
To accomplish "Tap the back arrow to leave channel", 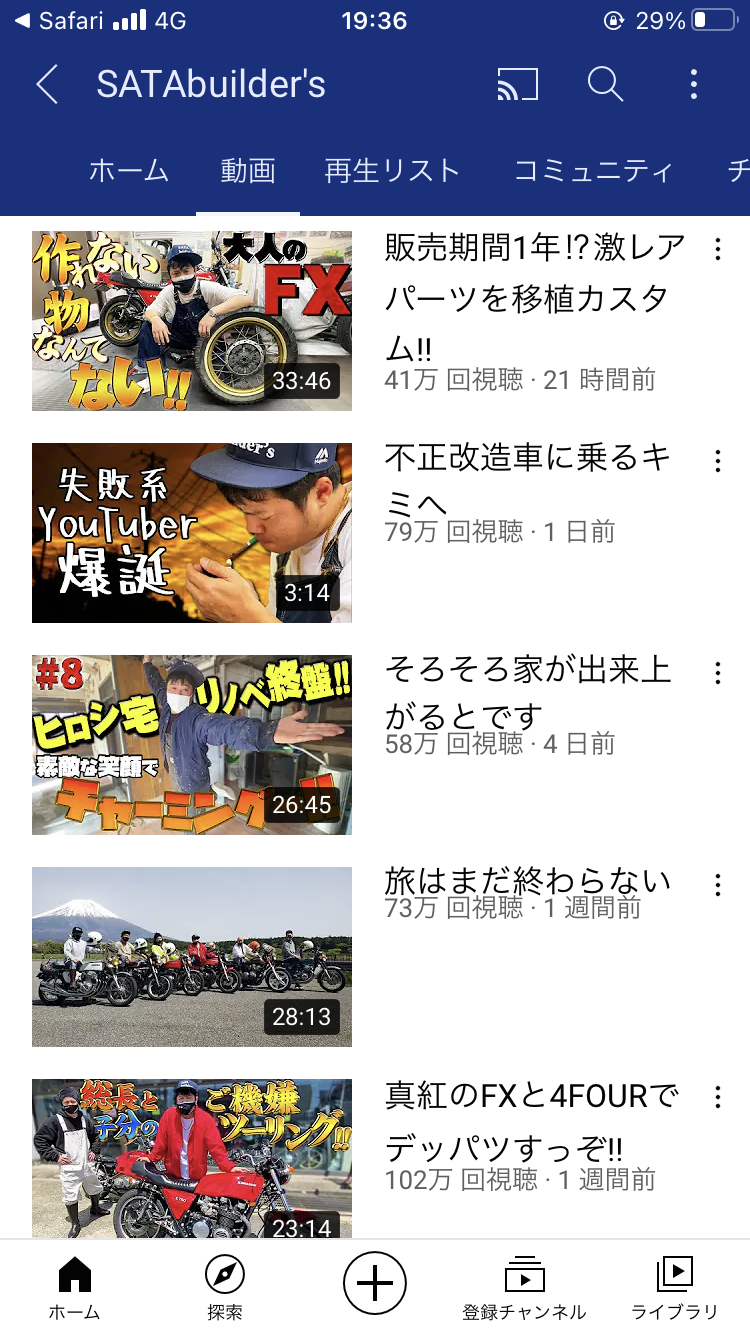I will 47,86.
